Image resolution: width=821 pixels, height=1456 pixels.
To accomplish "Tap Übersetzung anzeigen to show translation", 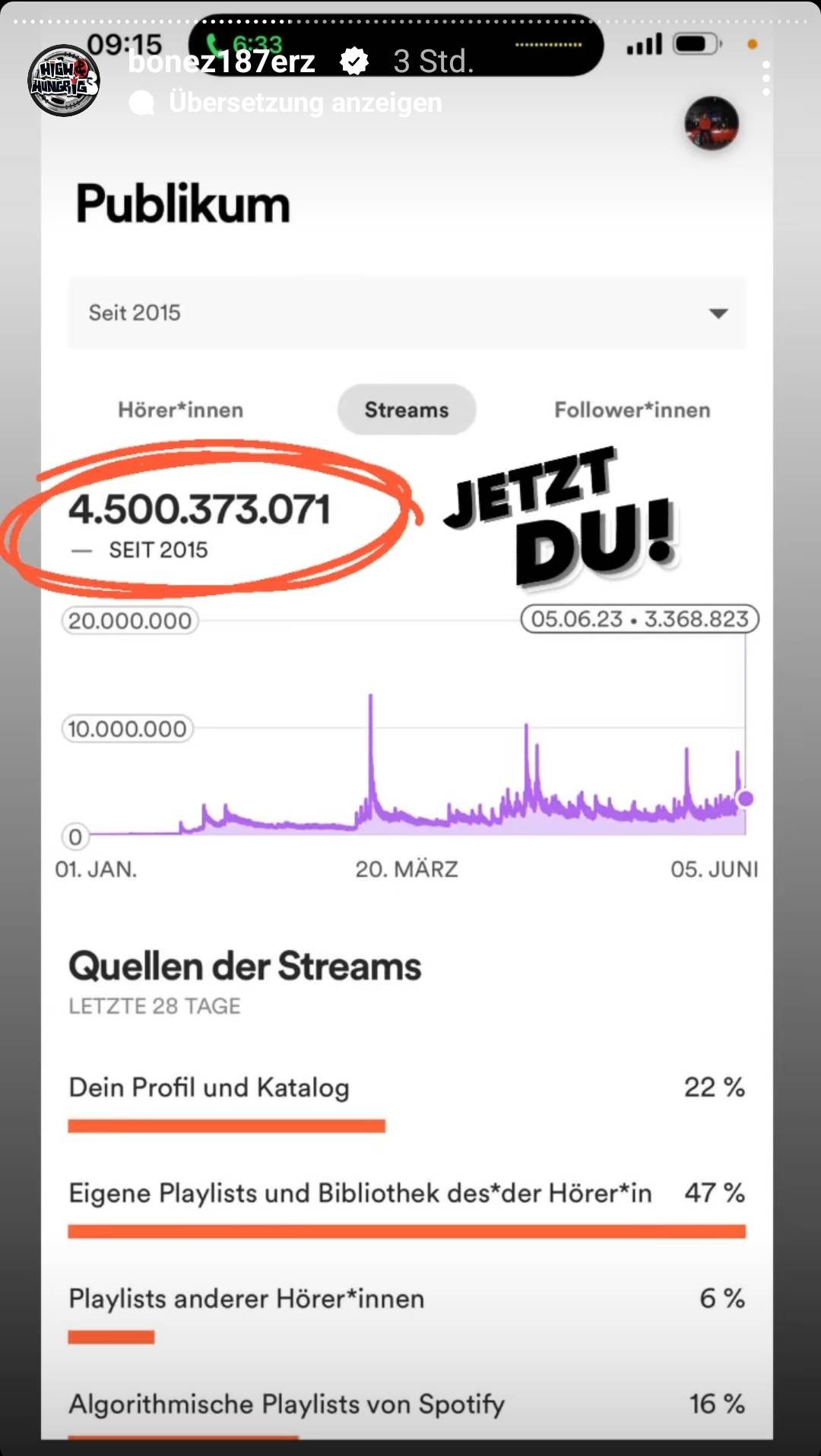I will tap(304, 102).
